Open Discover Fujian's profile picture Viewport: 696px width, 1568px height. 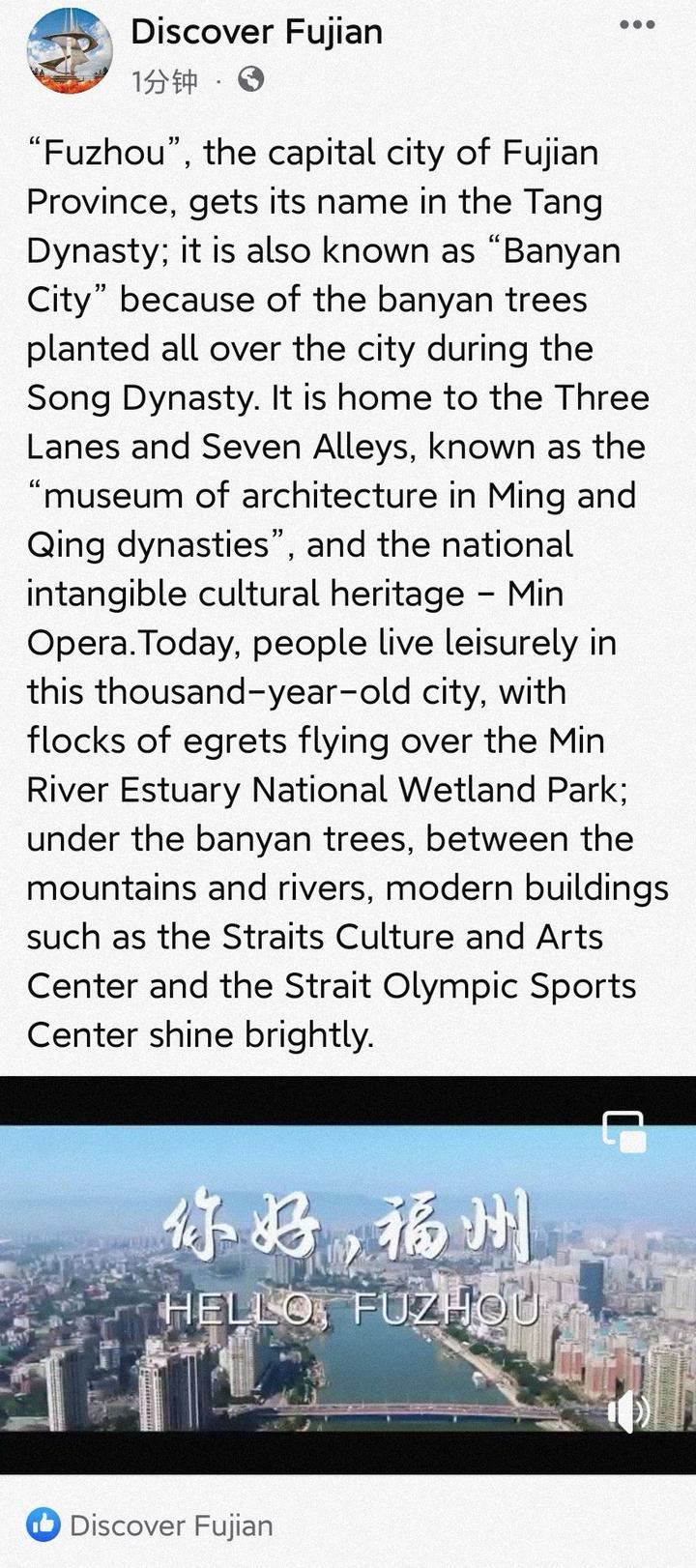(71, 51)
